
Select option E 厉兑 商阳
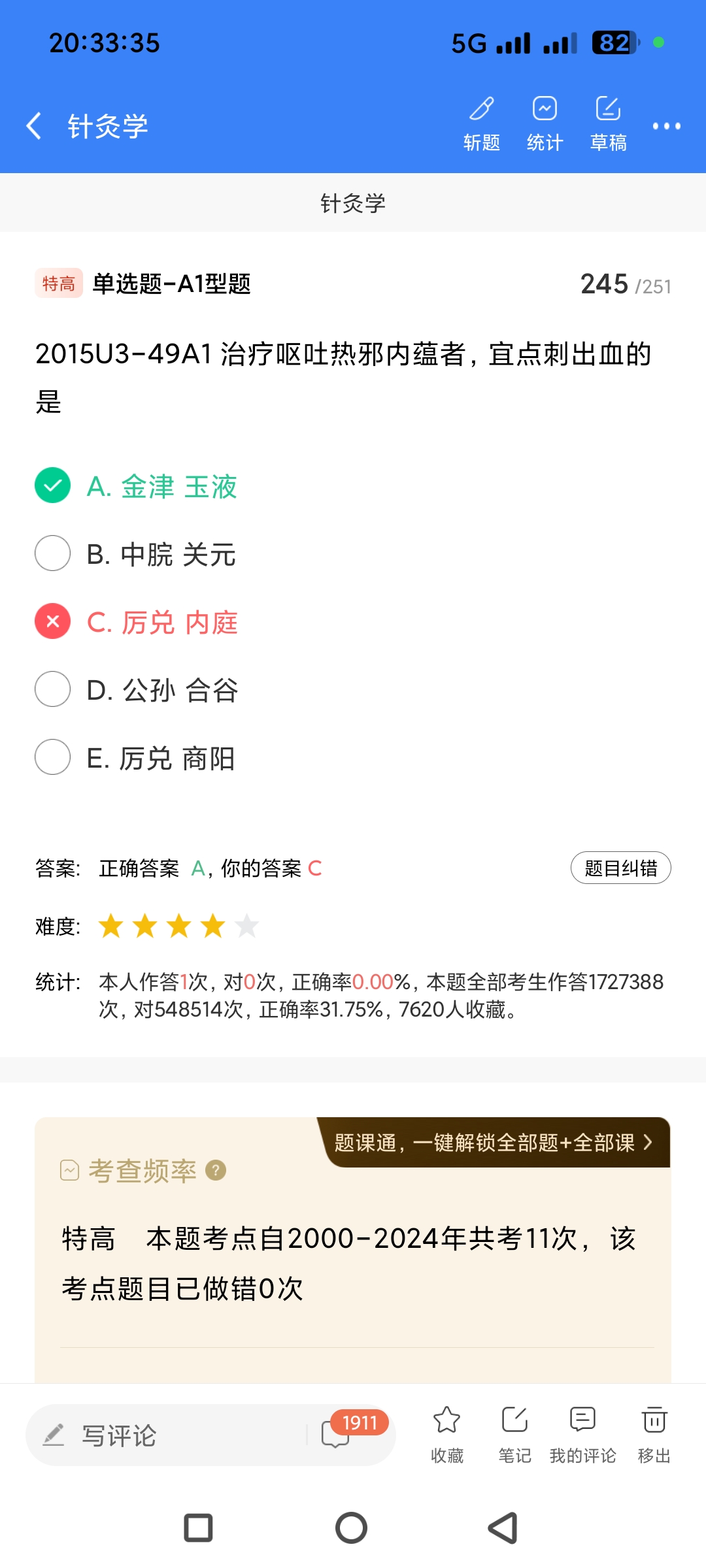tap(160, 759)
